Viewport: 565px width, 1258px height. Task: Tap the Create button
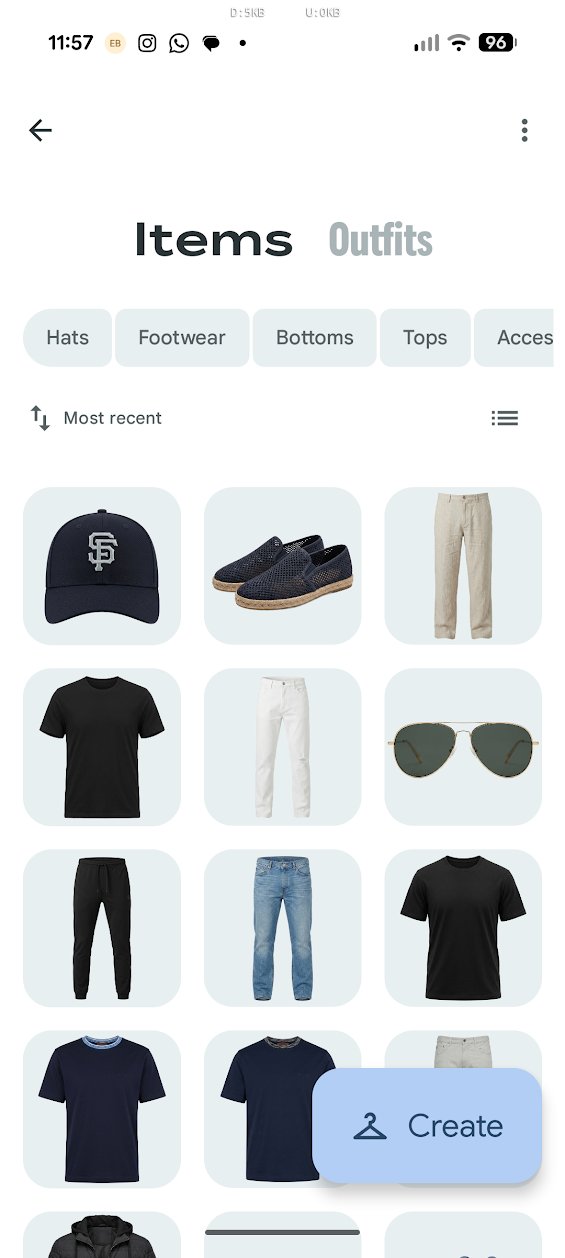427,1126
